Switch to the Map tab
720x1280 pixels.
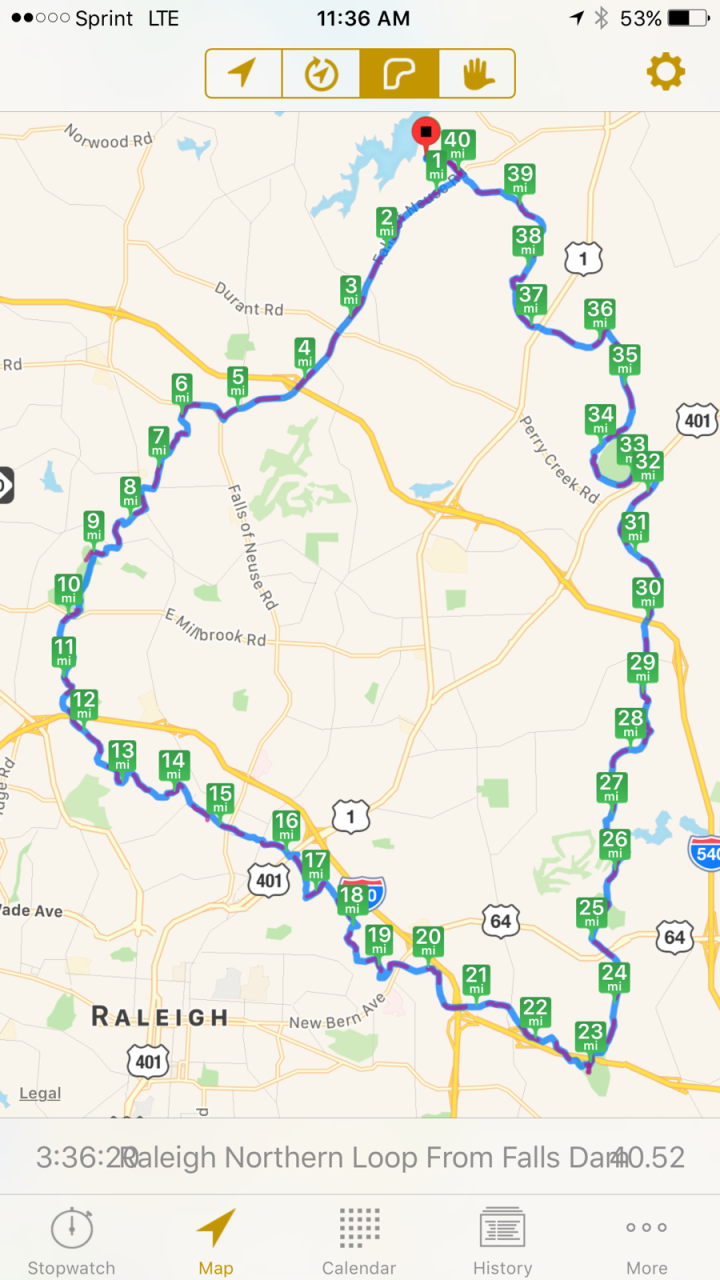[x=215, y=1240]
